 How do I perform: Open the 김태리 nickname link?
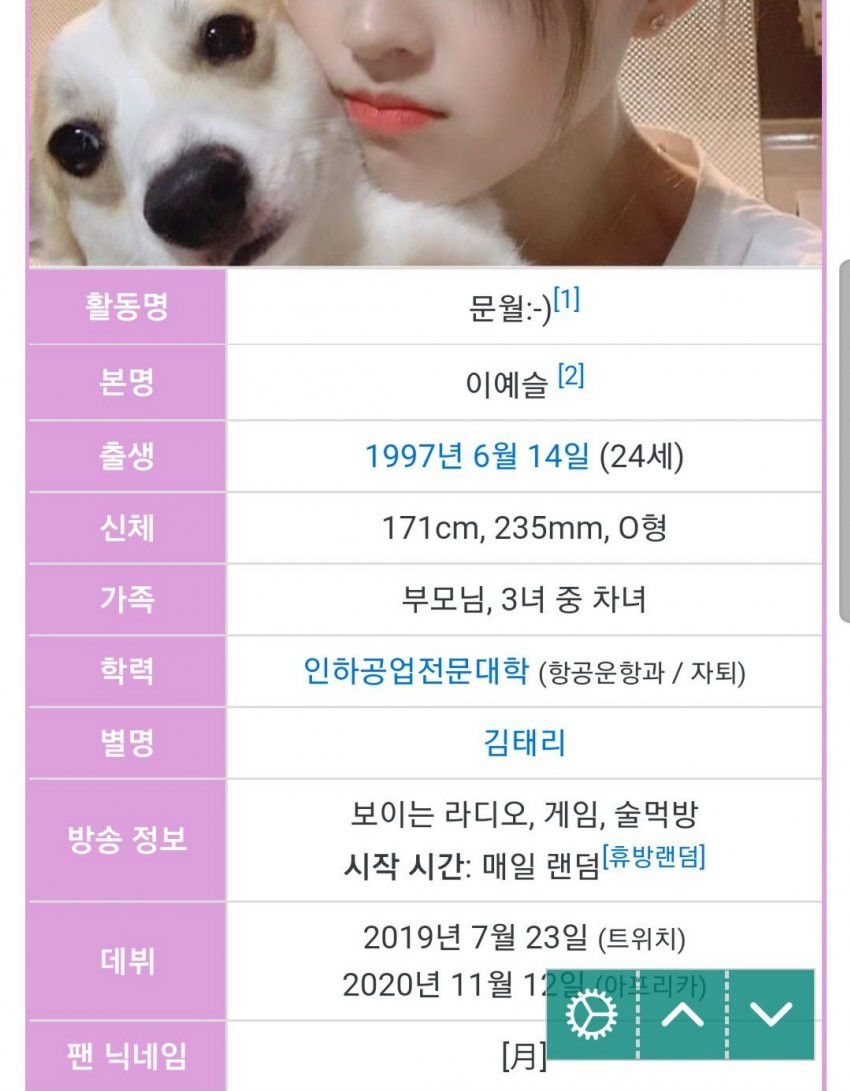(525, 743)
